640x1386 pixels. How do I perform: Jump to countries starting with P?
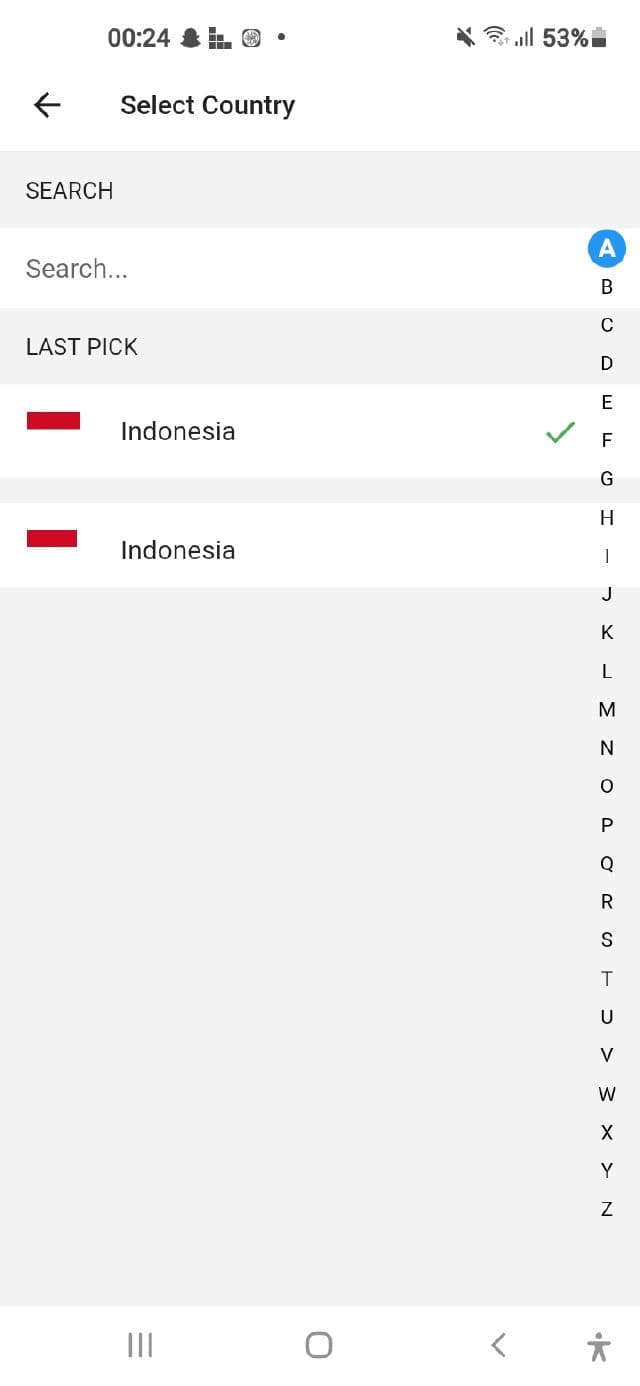(606, 825)
